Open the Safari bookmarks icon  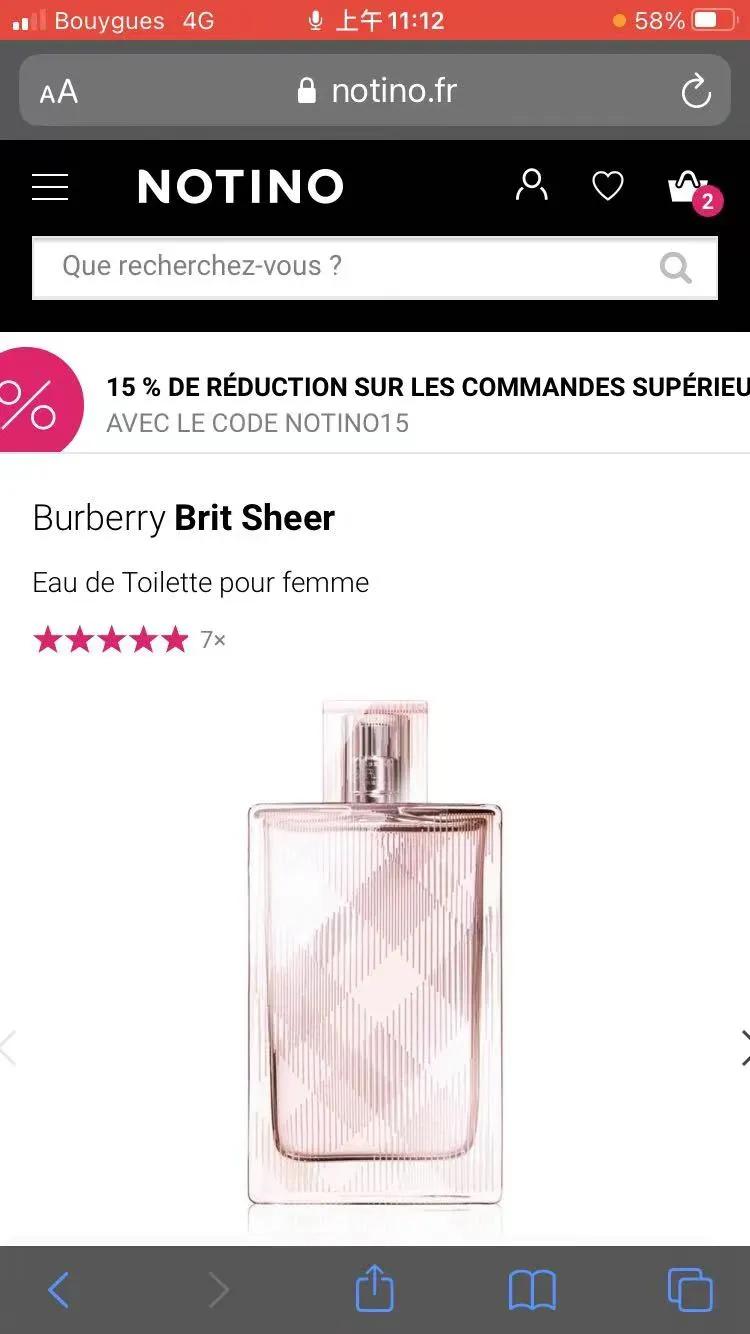pos(533,1290)
